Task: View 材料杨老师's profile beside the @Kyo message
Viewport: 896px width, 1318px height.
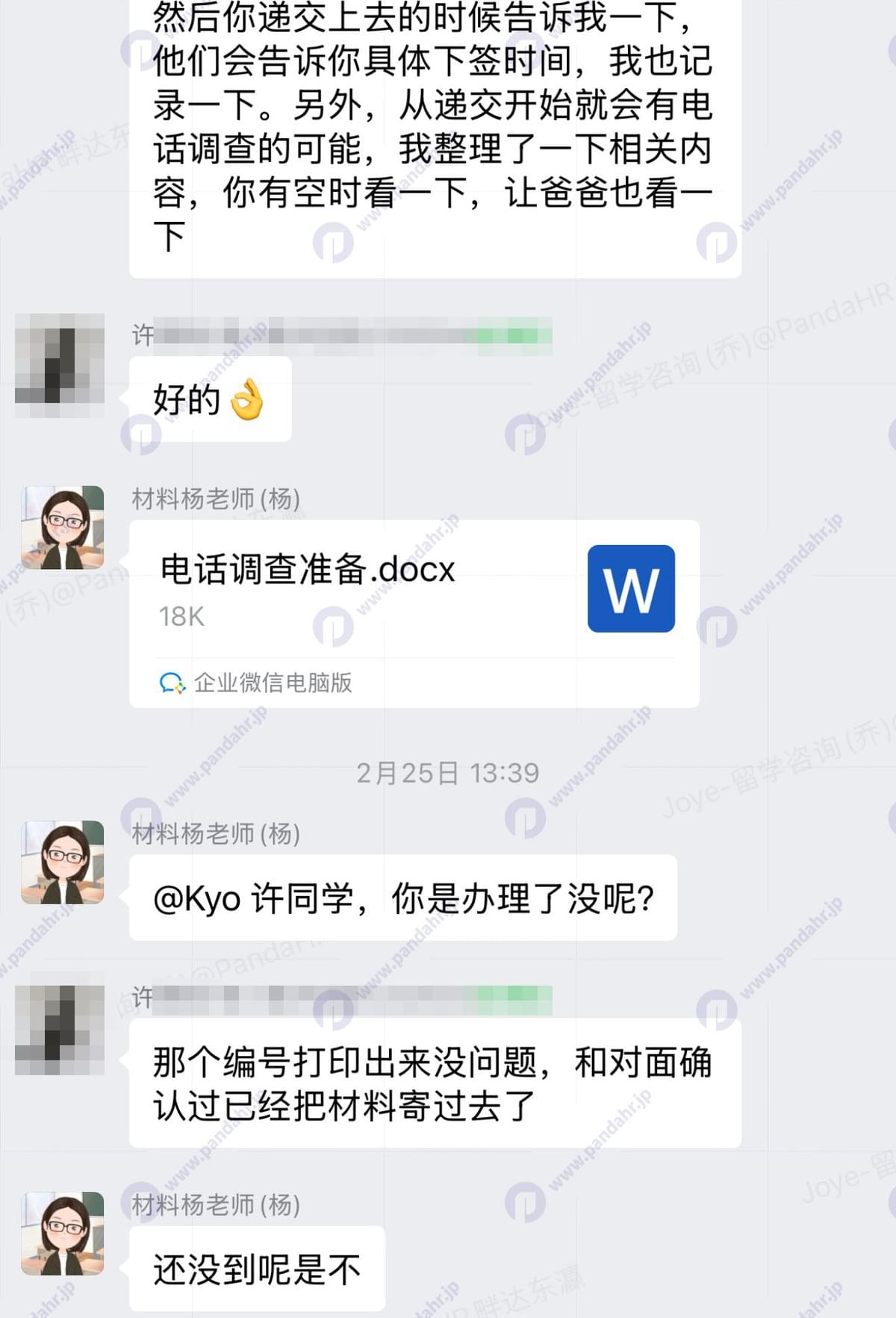Action: (x=63, y=862)
